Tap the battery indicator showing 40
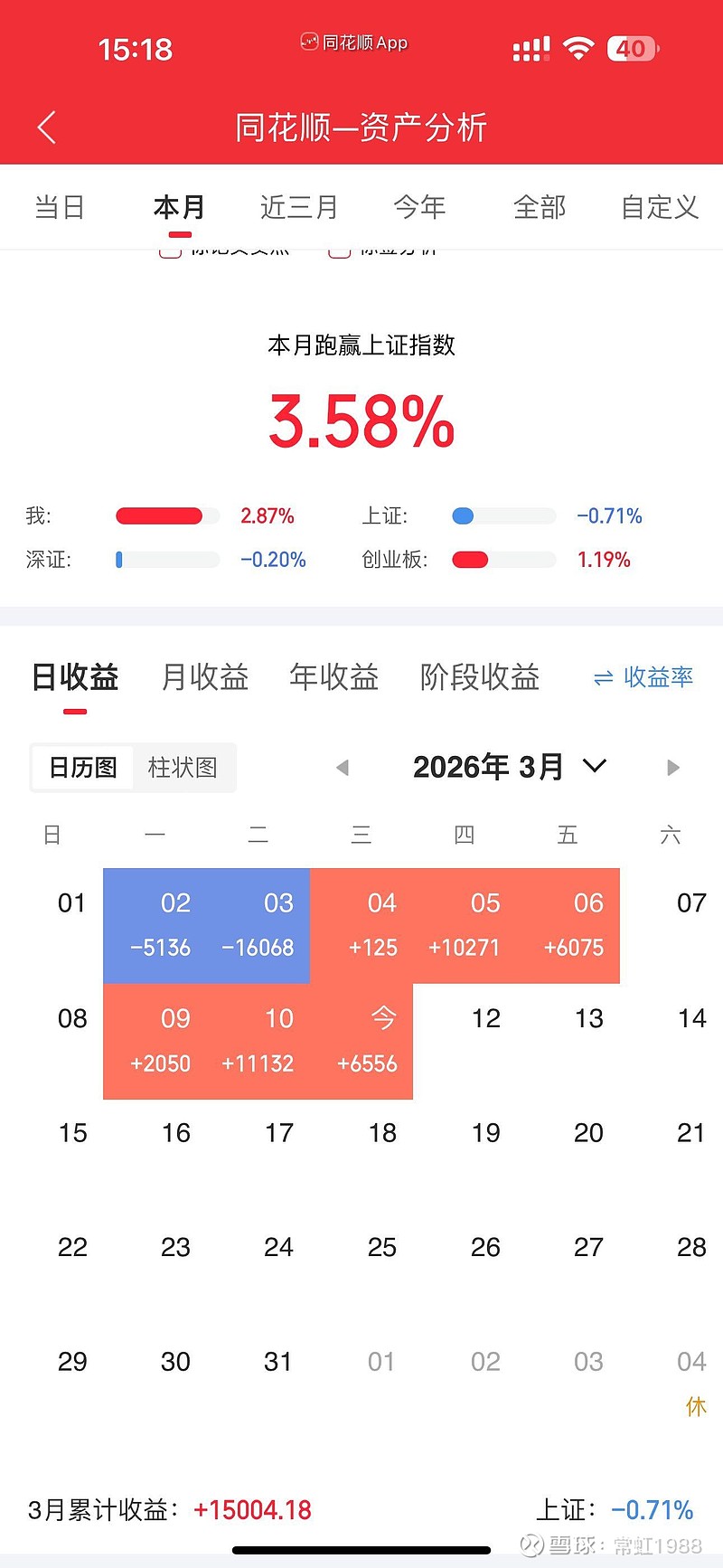723x1568 pixels. coord(634,48)
